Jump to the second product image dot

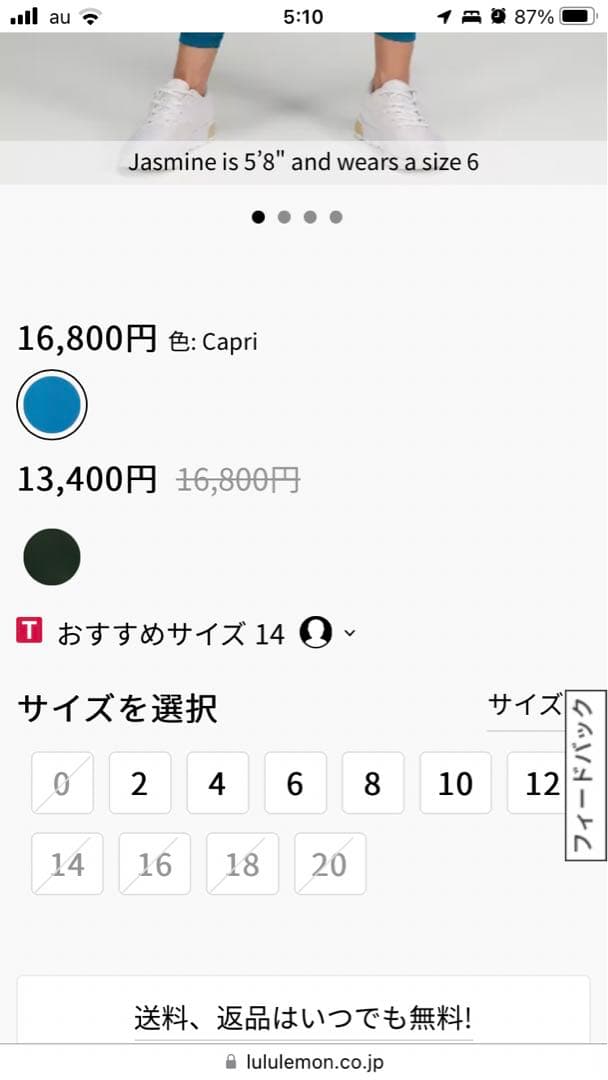[284, 217]
